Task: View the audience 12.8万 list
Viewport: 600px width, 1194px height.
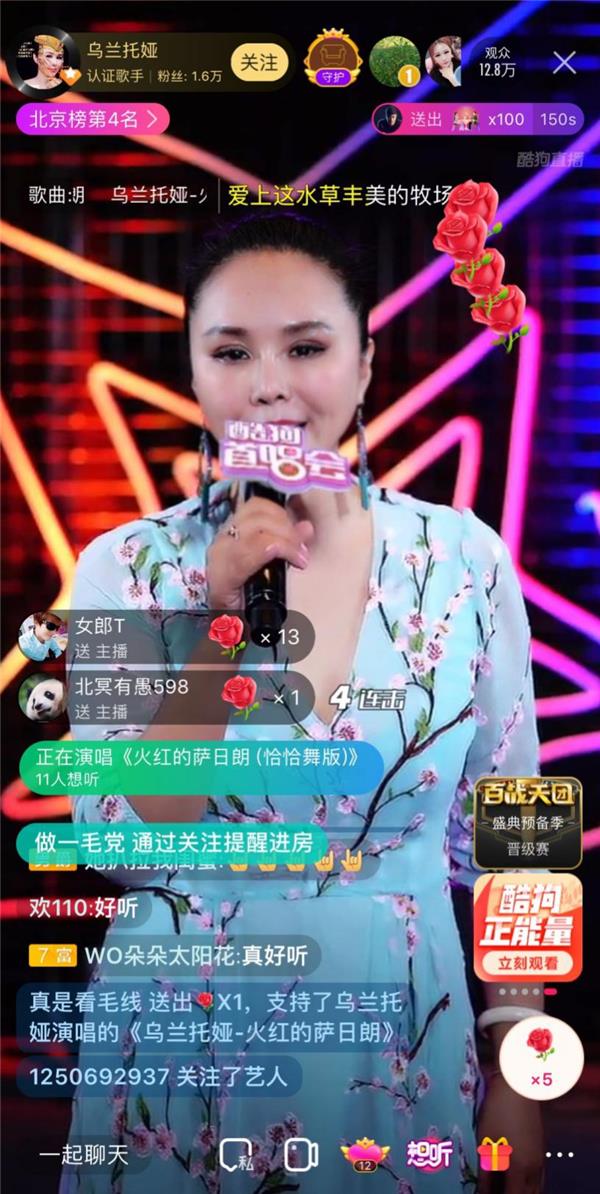Action: (x=496, y=62)
